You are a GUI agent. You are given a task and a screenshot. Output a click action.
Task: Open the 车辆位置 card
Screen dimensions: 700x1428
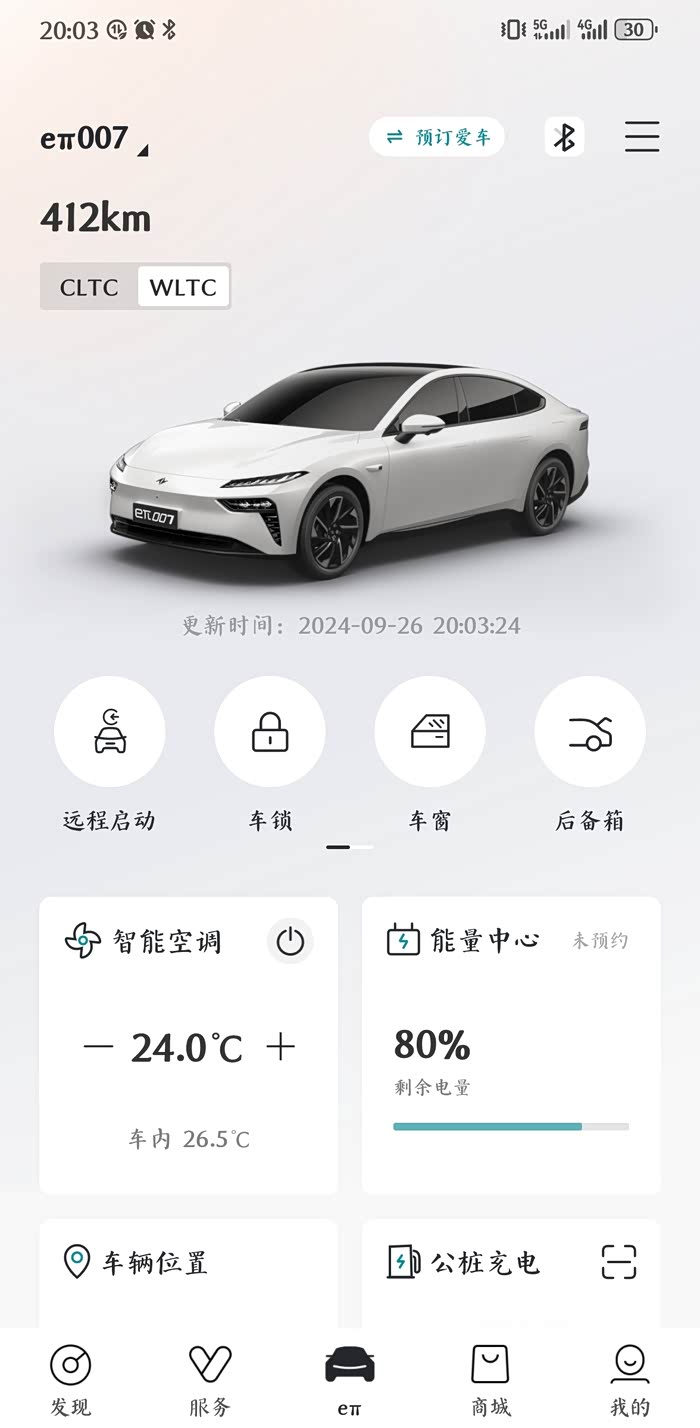point(188,1270)
